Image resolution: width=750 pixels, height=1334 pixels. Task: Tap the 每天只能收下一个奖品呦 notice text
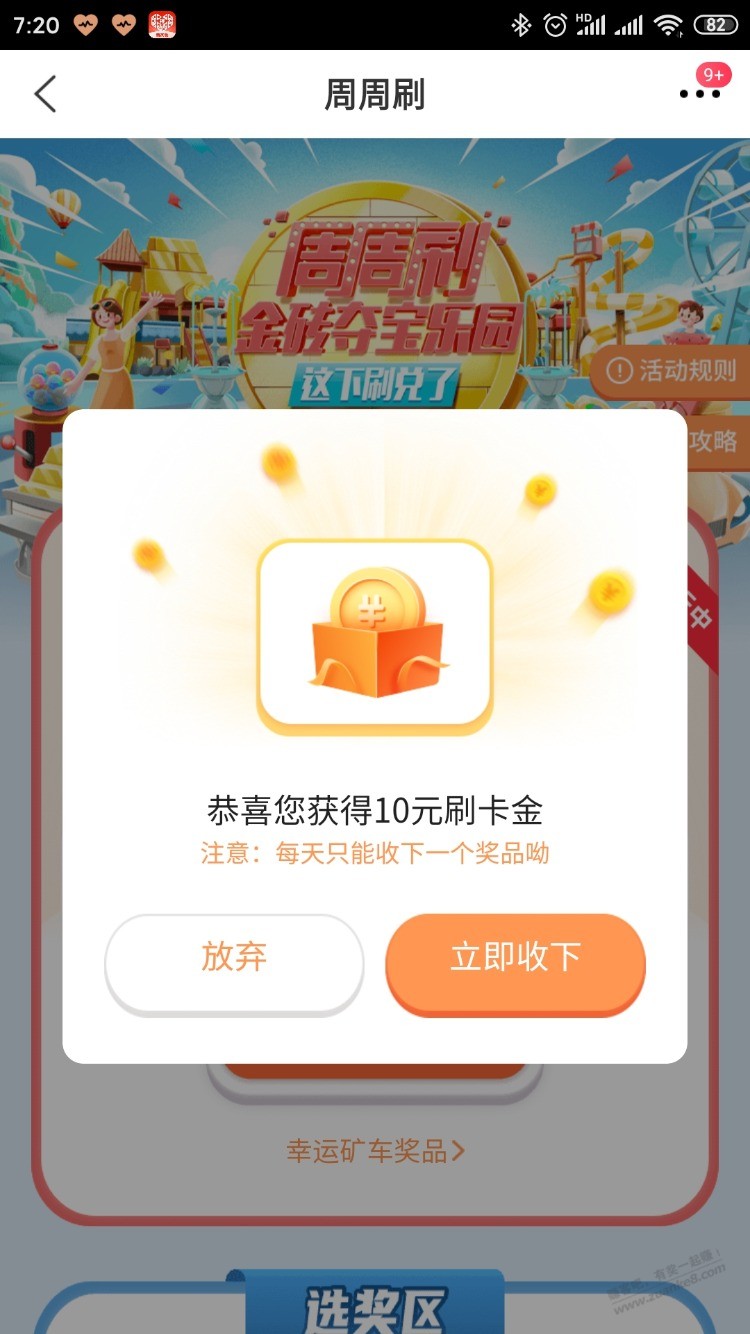pos(375,852)
